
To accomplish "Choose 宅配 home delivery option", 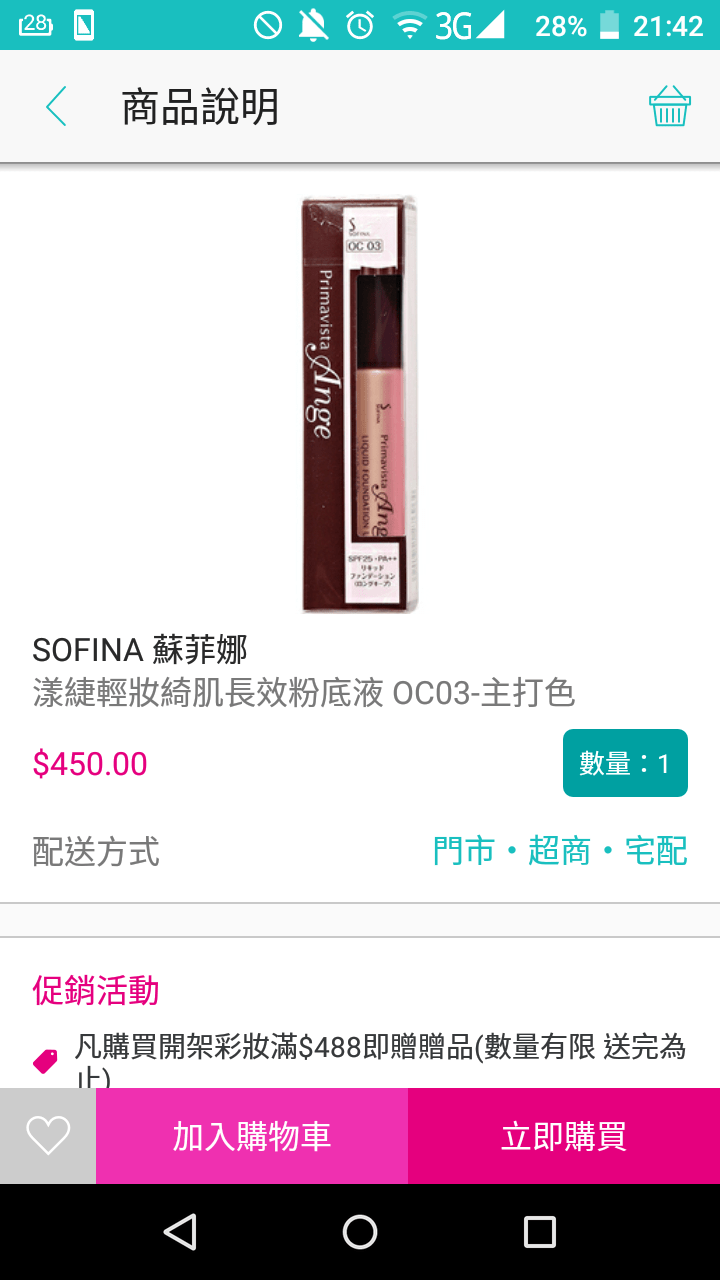I will pos(659,850).
